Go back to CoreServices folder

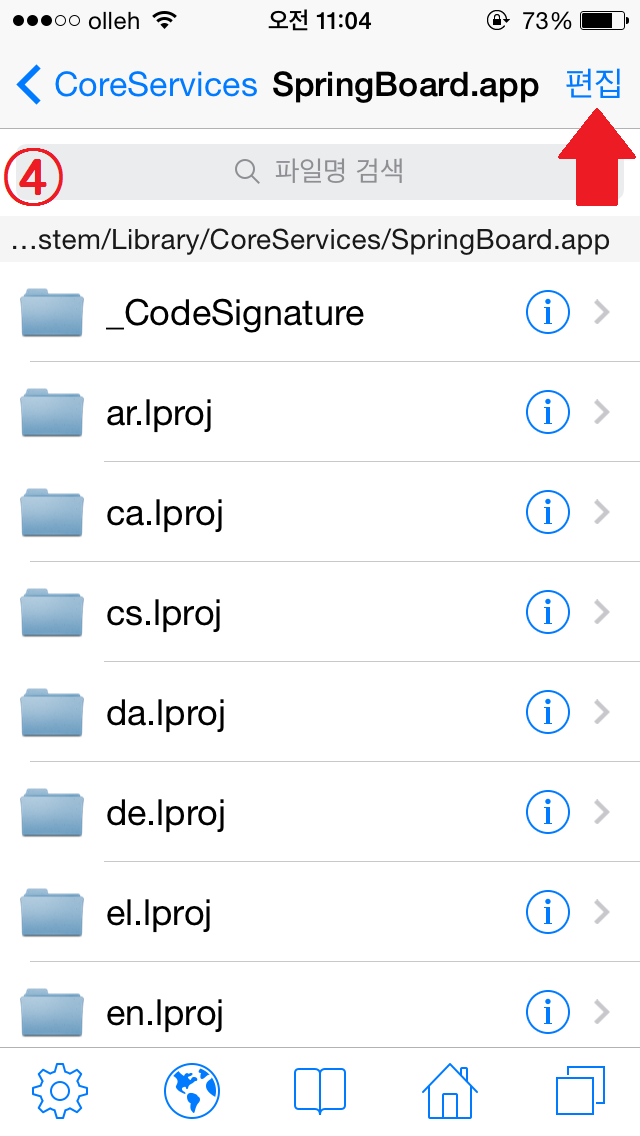tap(137, 85)
